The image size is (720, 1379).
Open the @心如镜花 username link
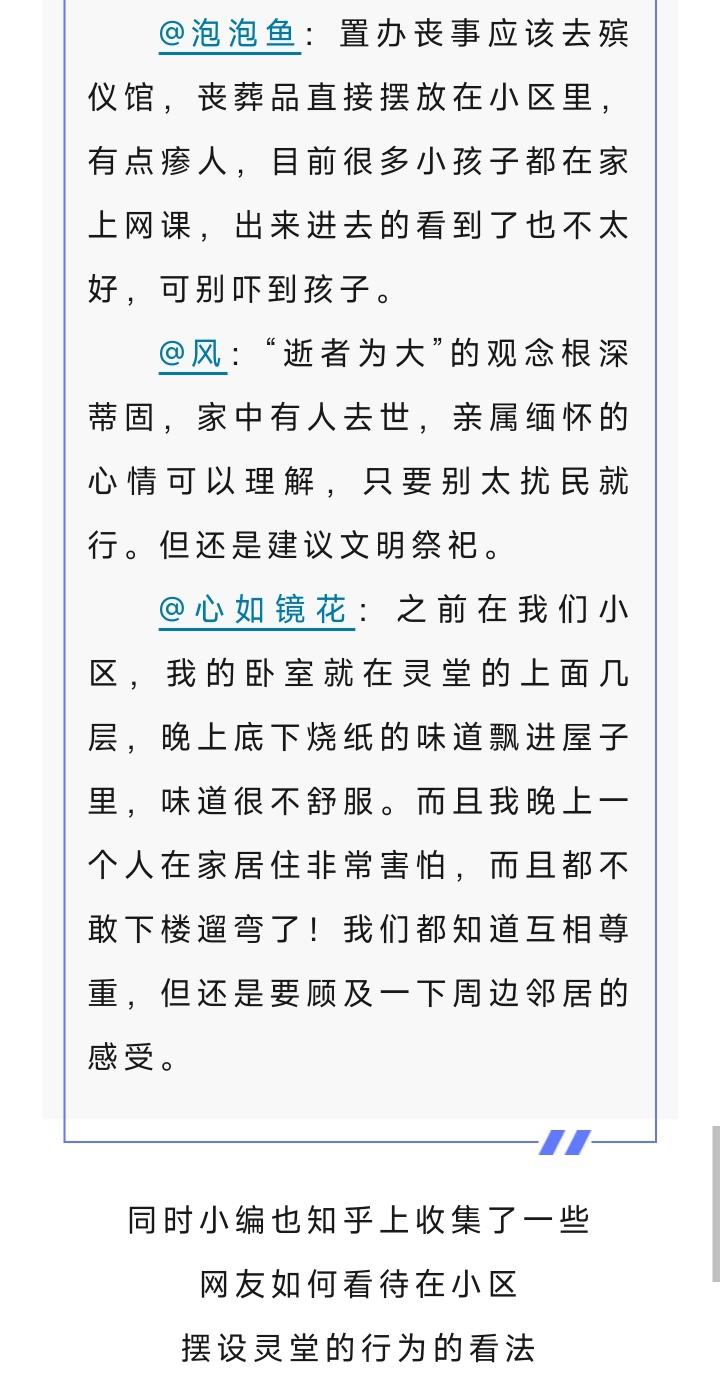tap(255, 610)
